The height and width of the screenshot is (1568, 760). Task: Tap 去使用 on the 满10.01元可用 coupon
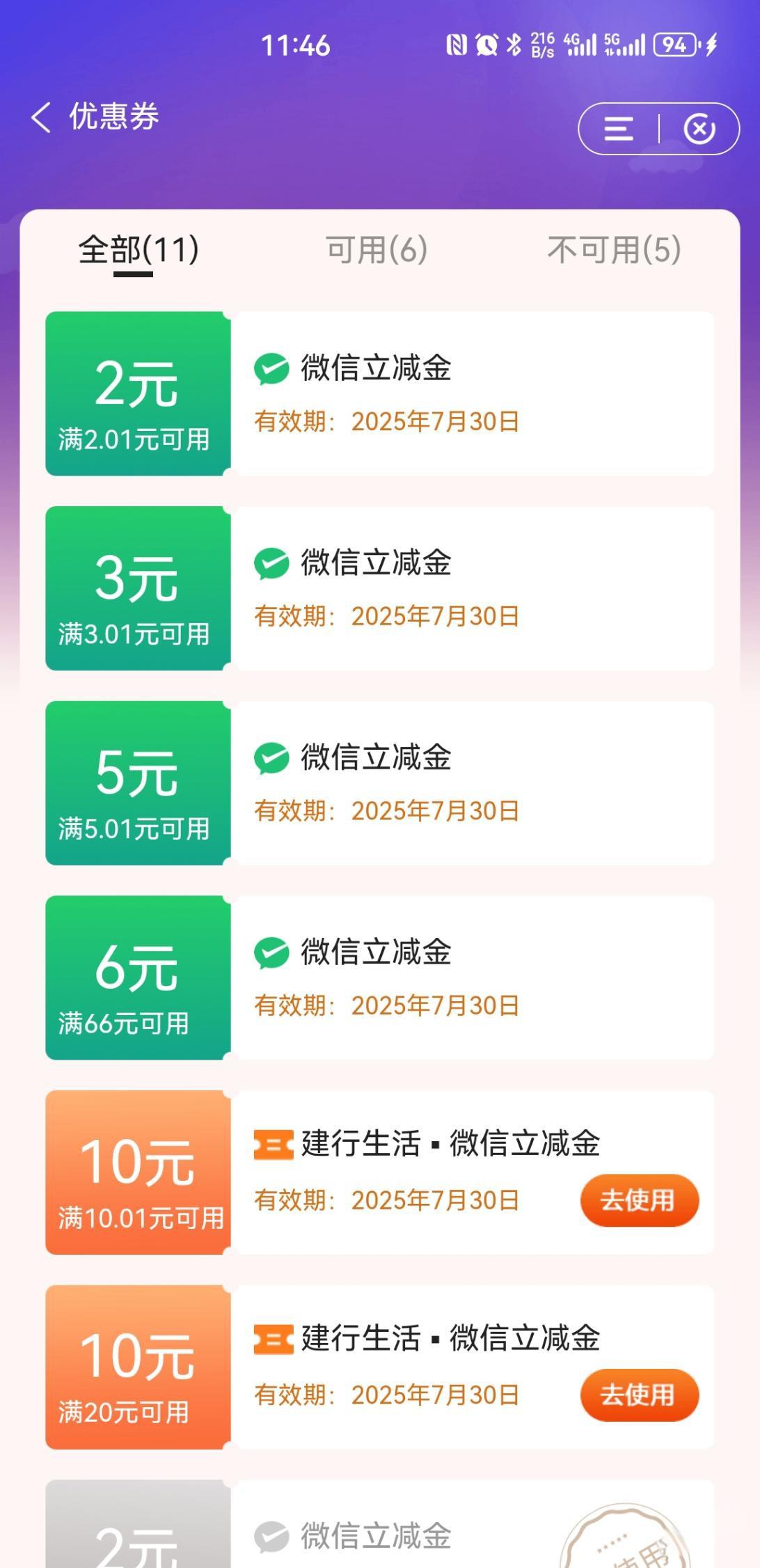tap(640, 1200)
